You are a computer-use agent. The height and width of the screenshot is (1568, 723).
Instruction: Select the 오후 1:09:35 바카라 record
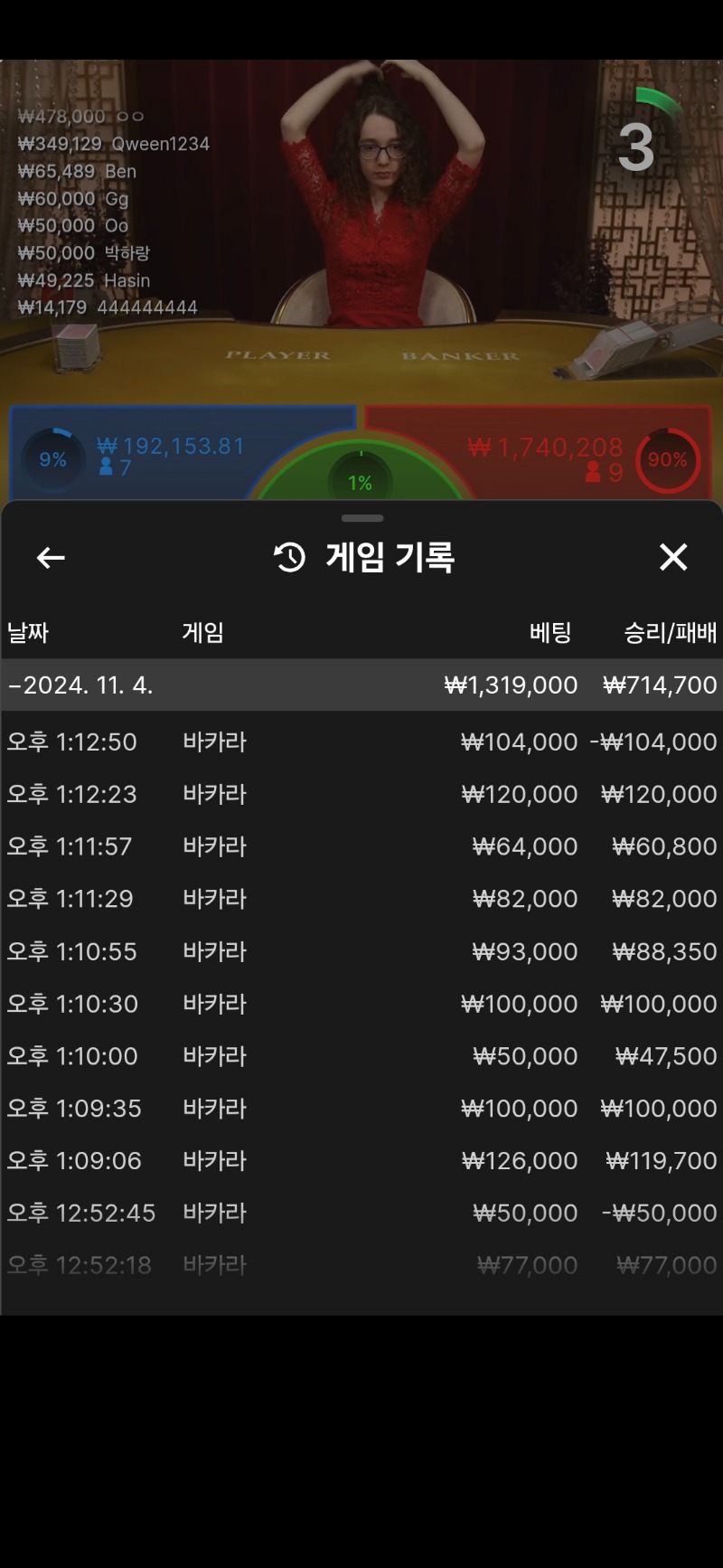pyautogui.click(x=361, y=1109)
